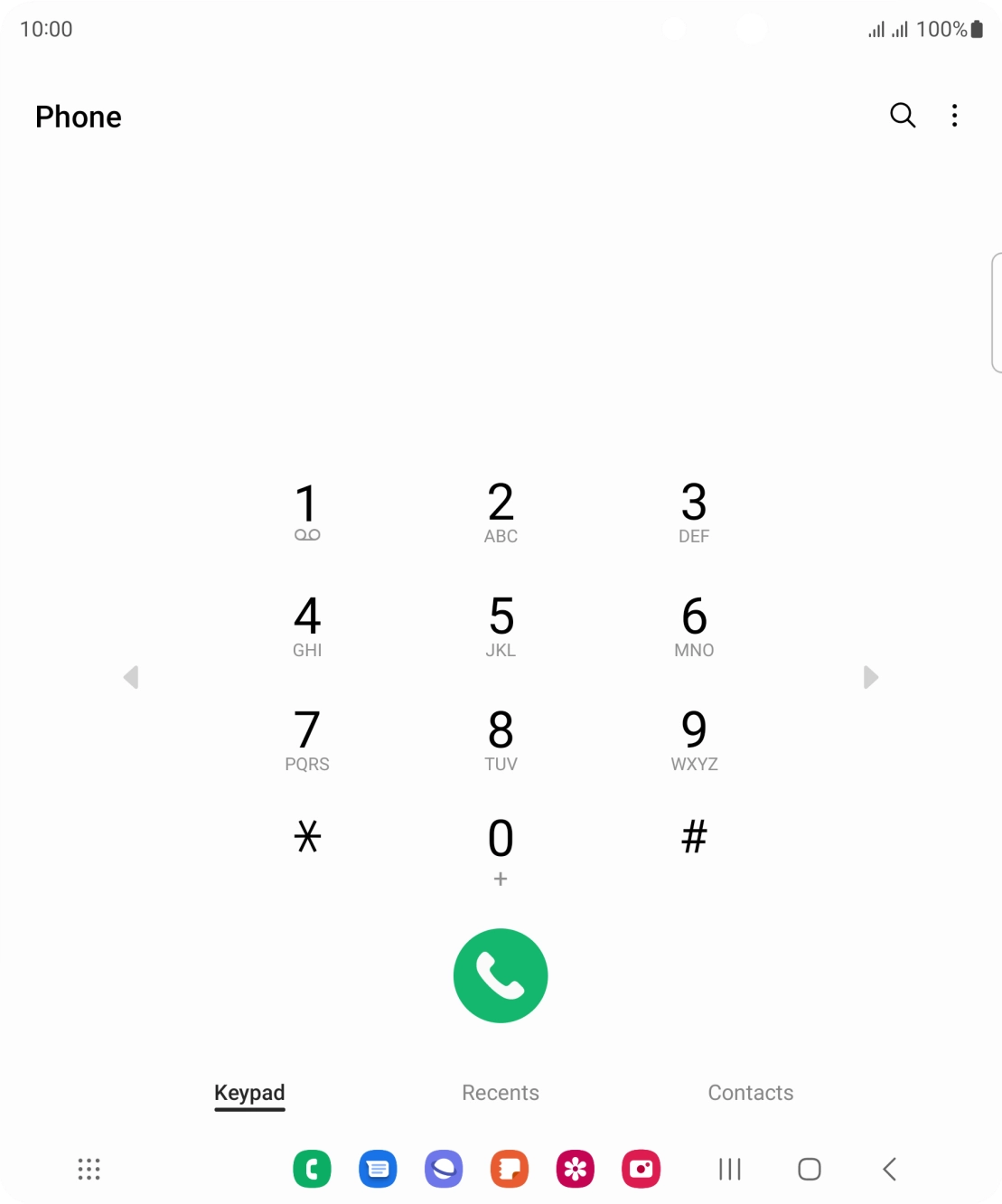
Task: Open the more options menu
Action: pyautogui.click(x=954, y=116)
